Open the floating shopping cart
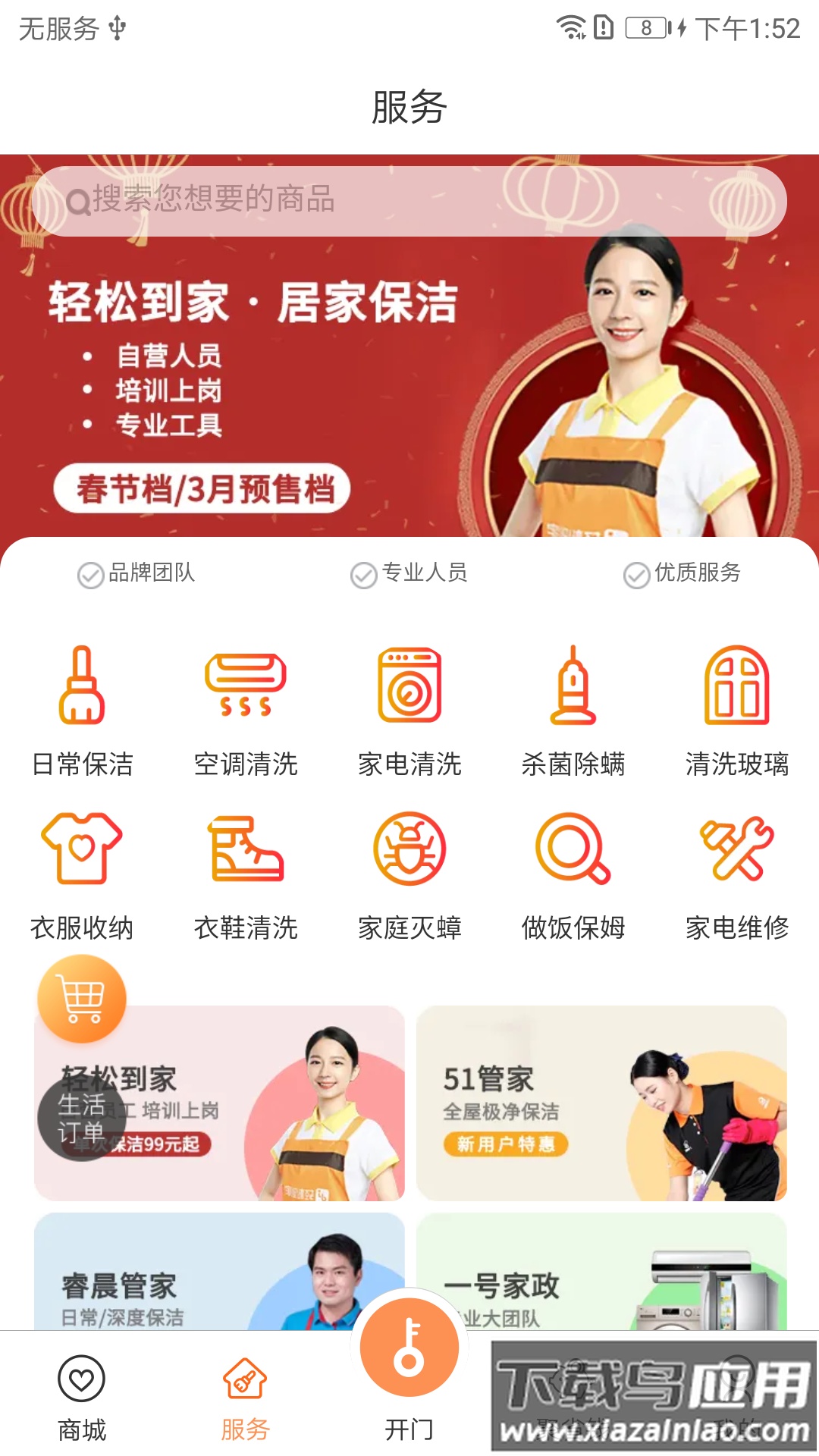The height and width of the screenshot is (1456, 819). (x=82, y=999)
